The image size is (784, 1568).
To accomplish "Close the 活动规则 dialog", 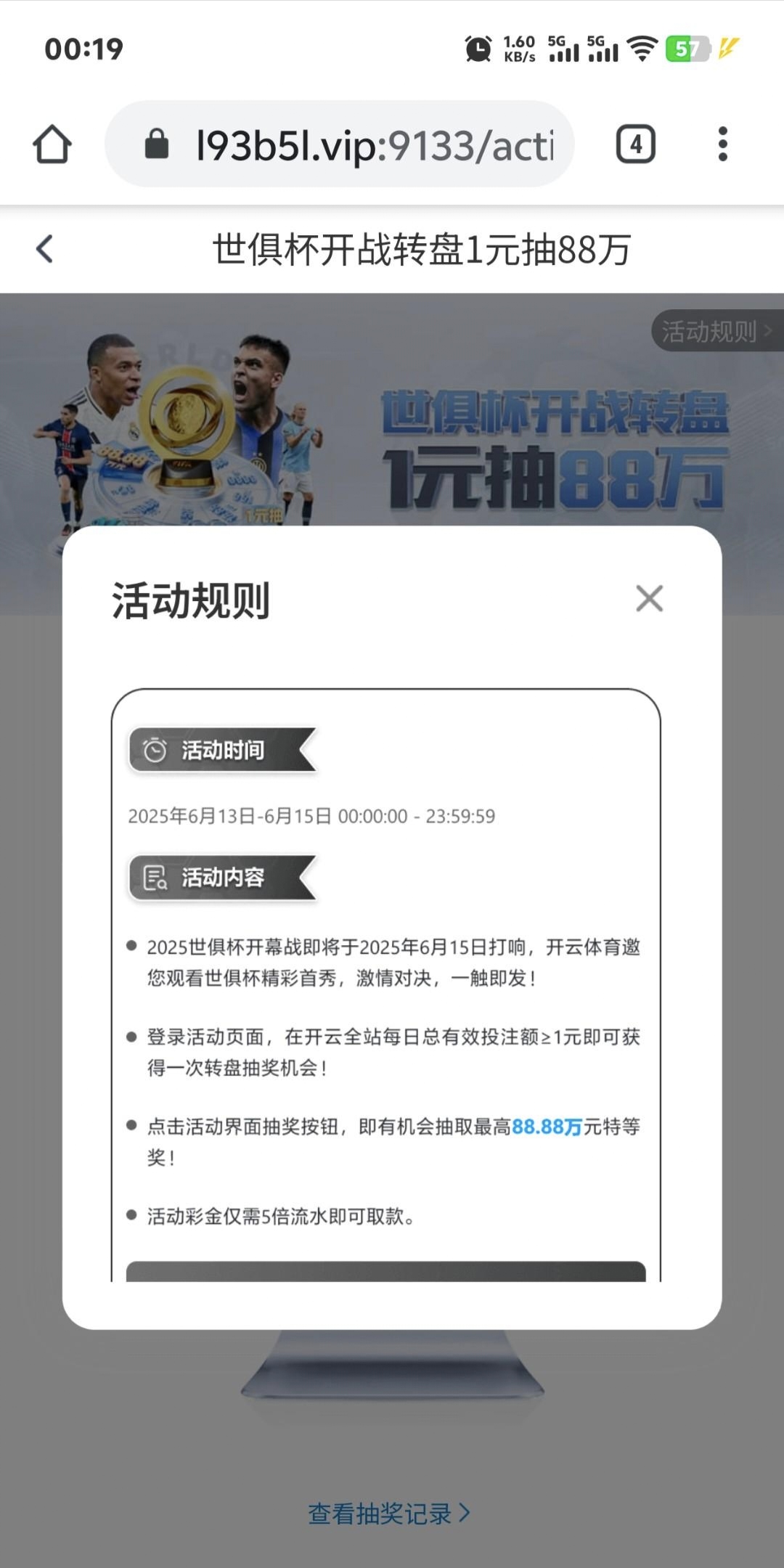I will click(x=649, y=599).
